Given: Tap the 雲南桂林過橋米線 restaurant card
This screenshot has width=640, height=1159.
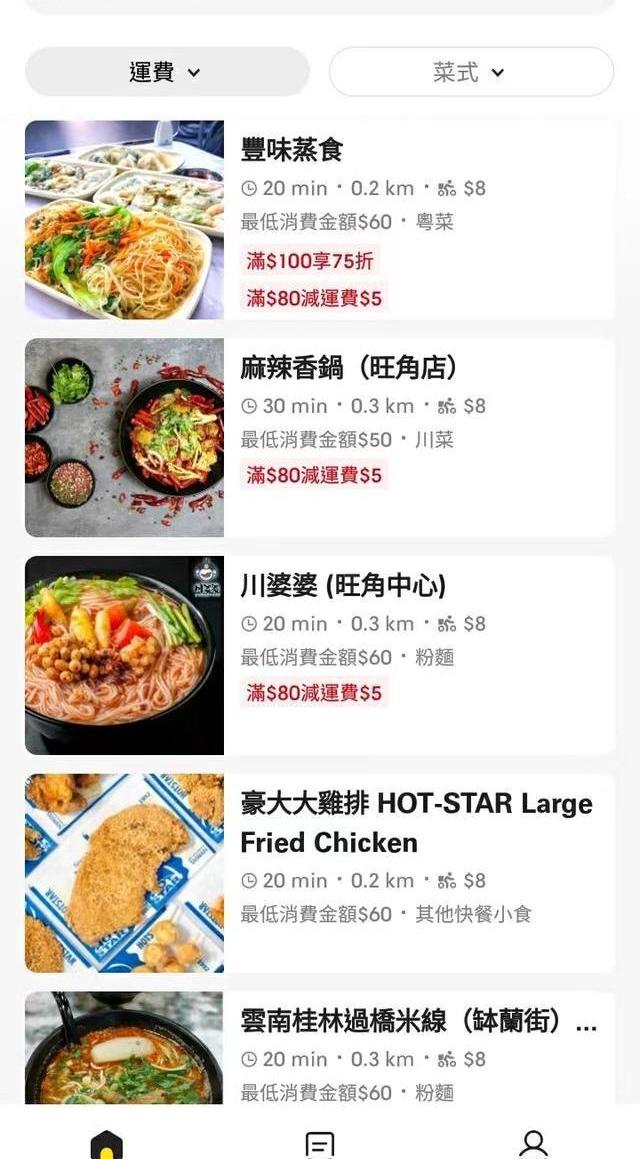Looking at the screenshot, I should 319,1048.
